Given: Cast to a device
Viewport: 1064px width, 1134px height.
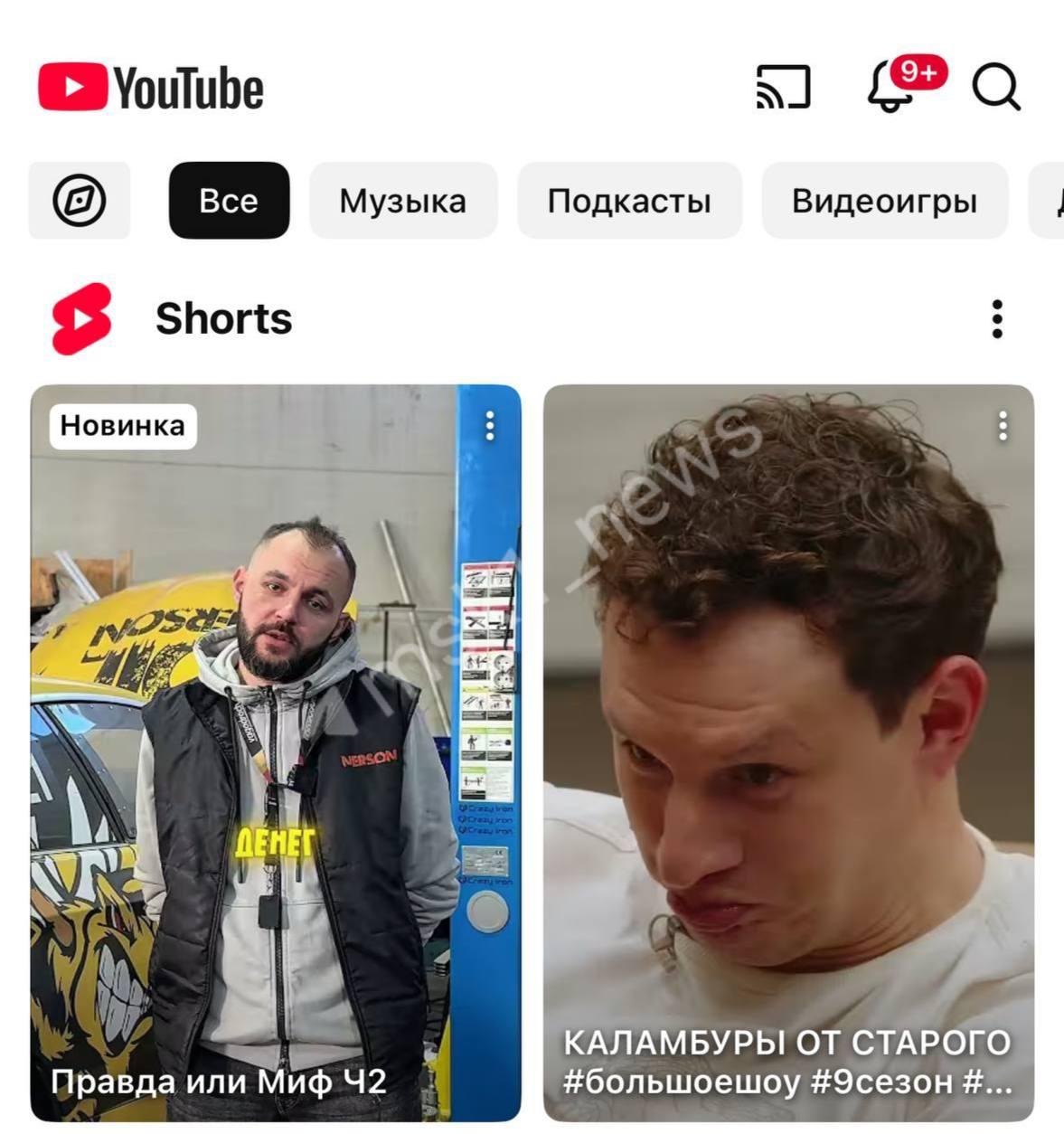Looking at the screenshot, I should (783, 88).
